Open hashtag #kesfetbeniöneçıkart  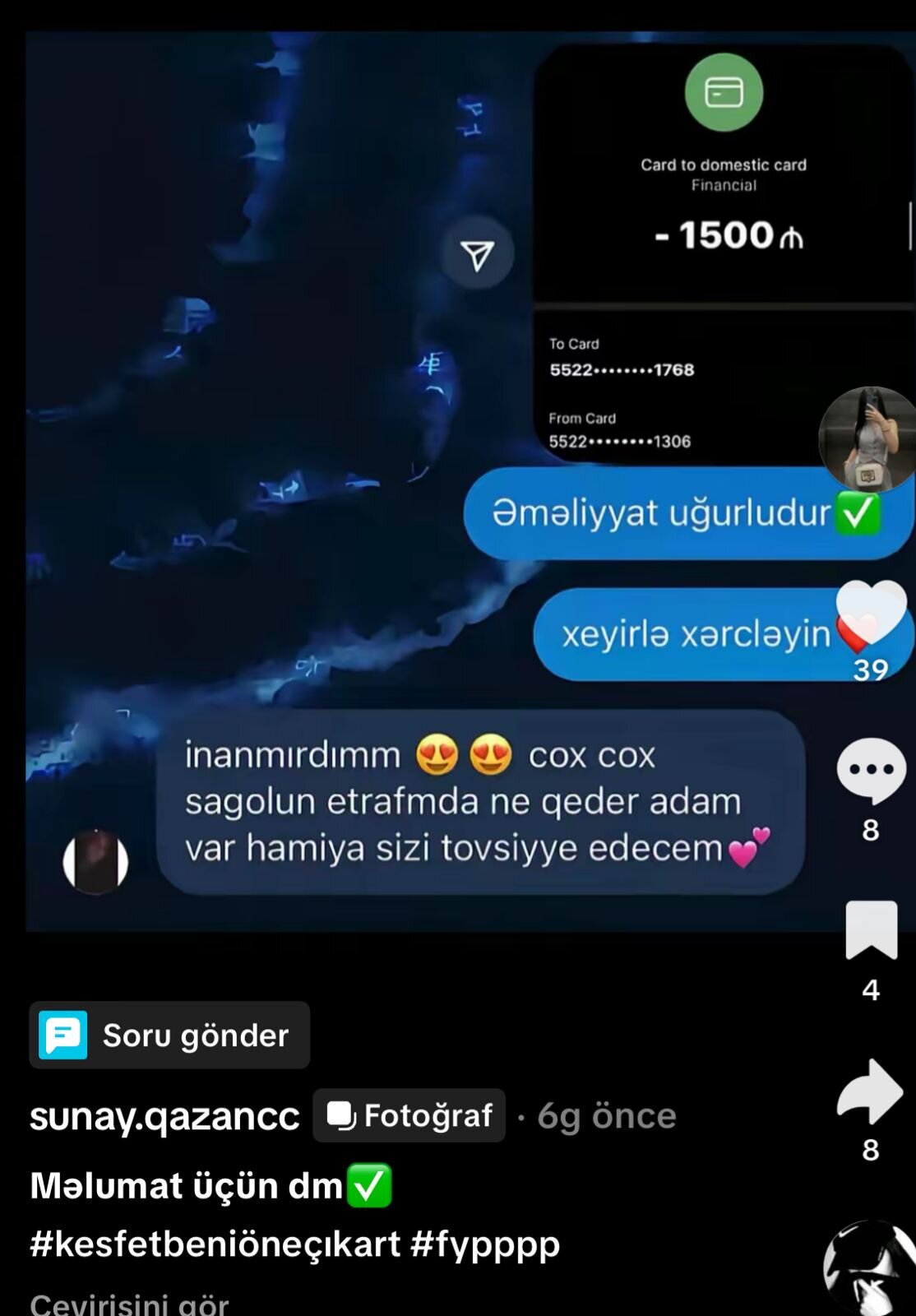click(215, 1244)
